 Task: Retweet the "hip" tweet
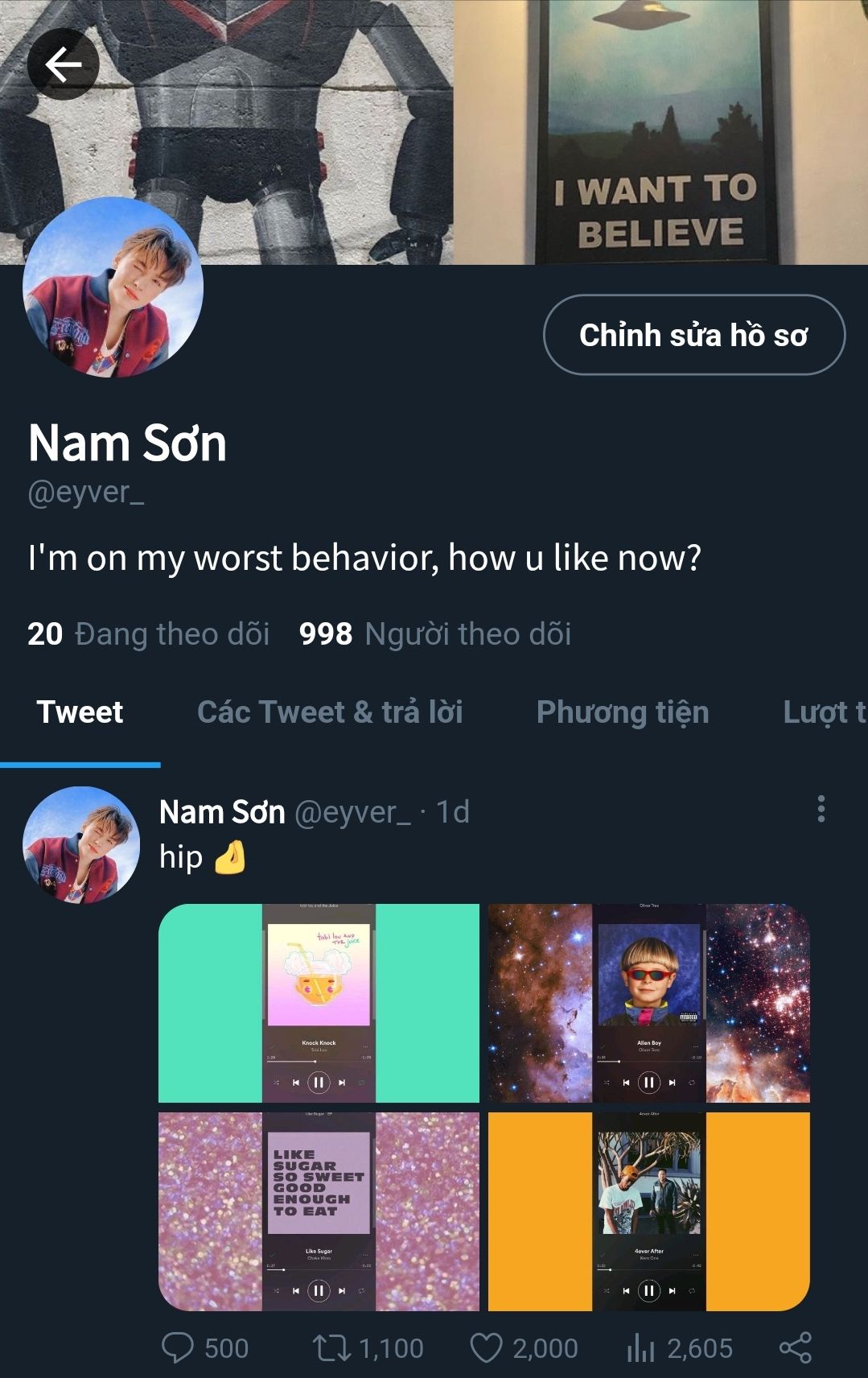pyautogui.click(x=331, y=1347)
